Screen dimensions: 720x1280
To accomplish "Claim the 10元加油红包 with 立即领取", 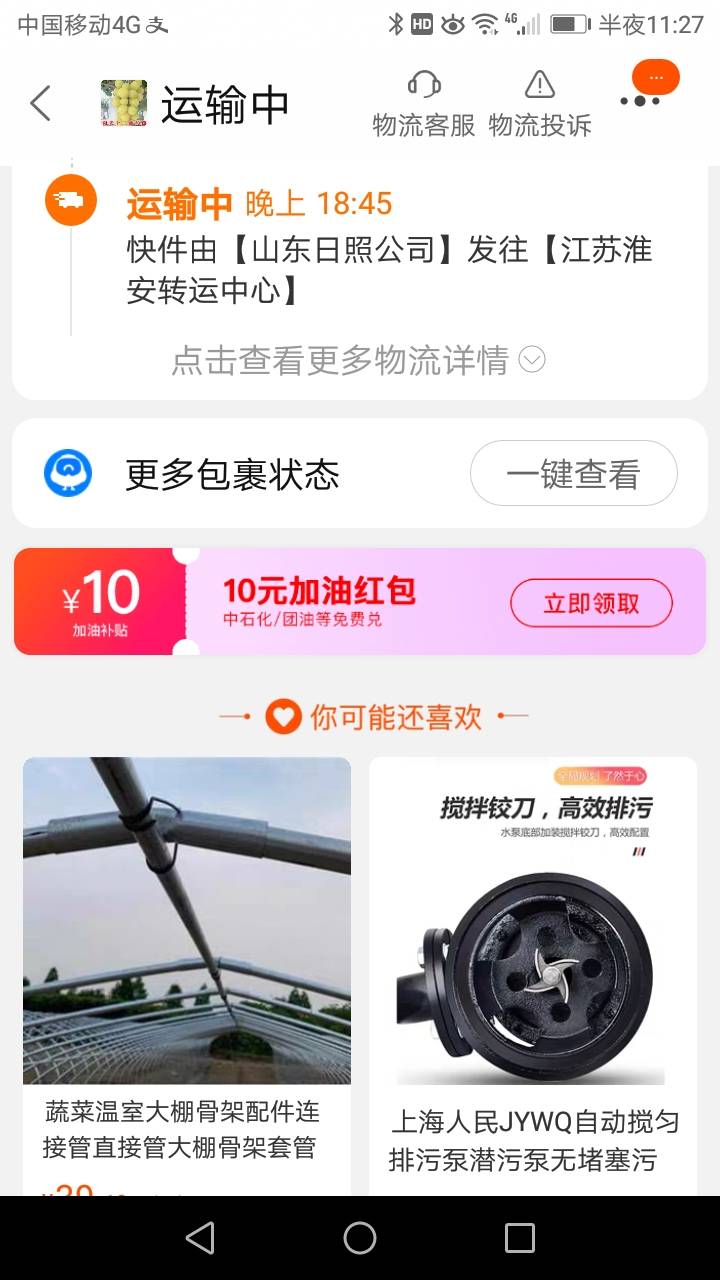I will 591,603.
